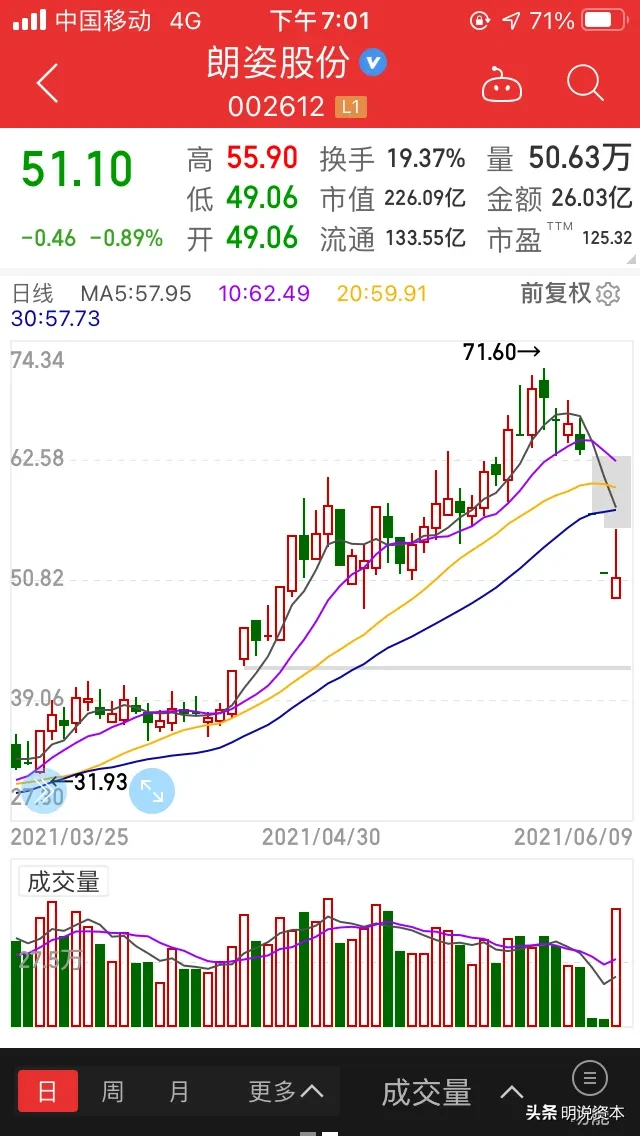
Task: Go back using the top-left arrow
Action: [x=47, y=84]
